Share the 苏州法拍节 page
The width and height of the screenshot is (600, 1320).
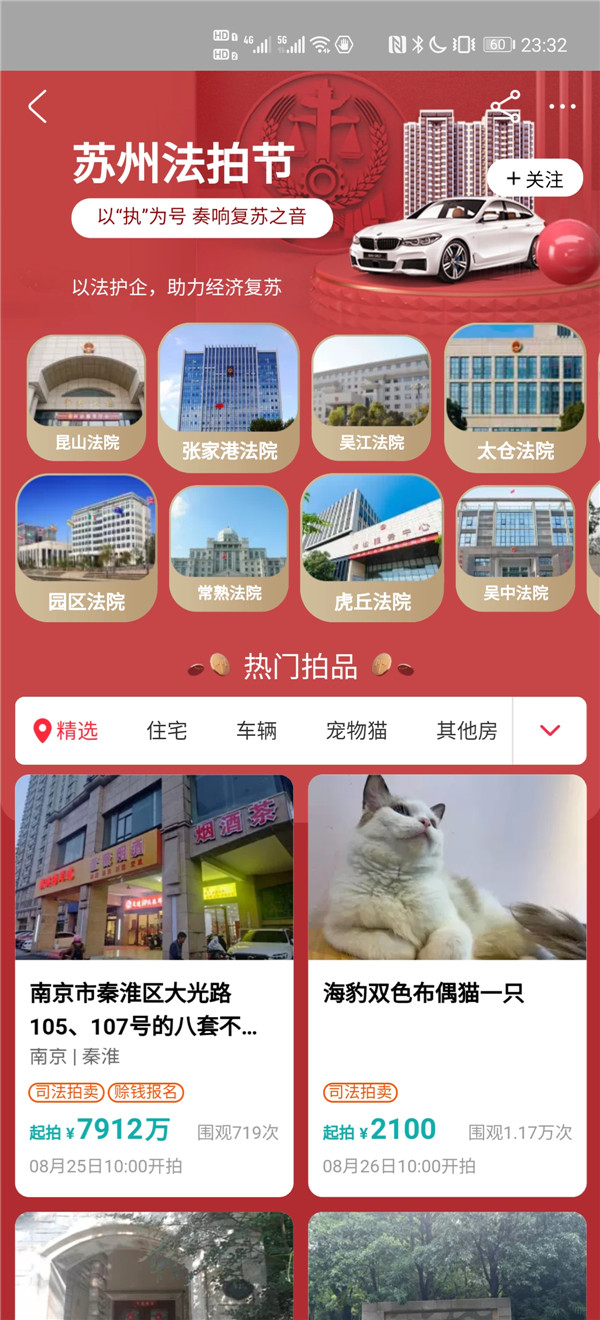[505, 106]
